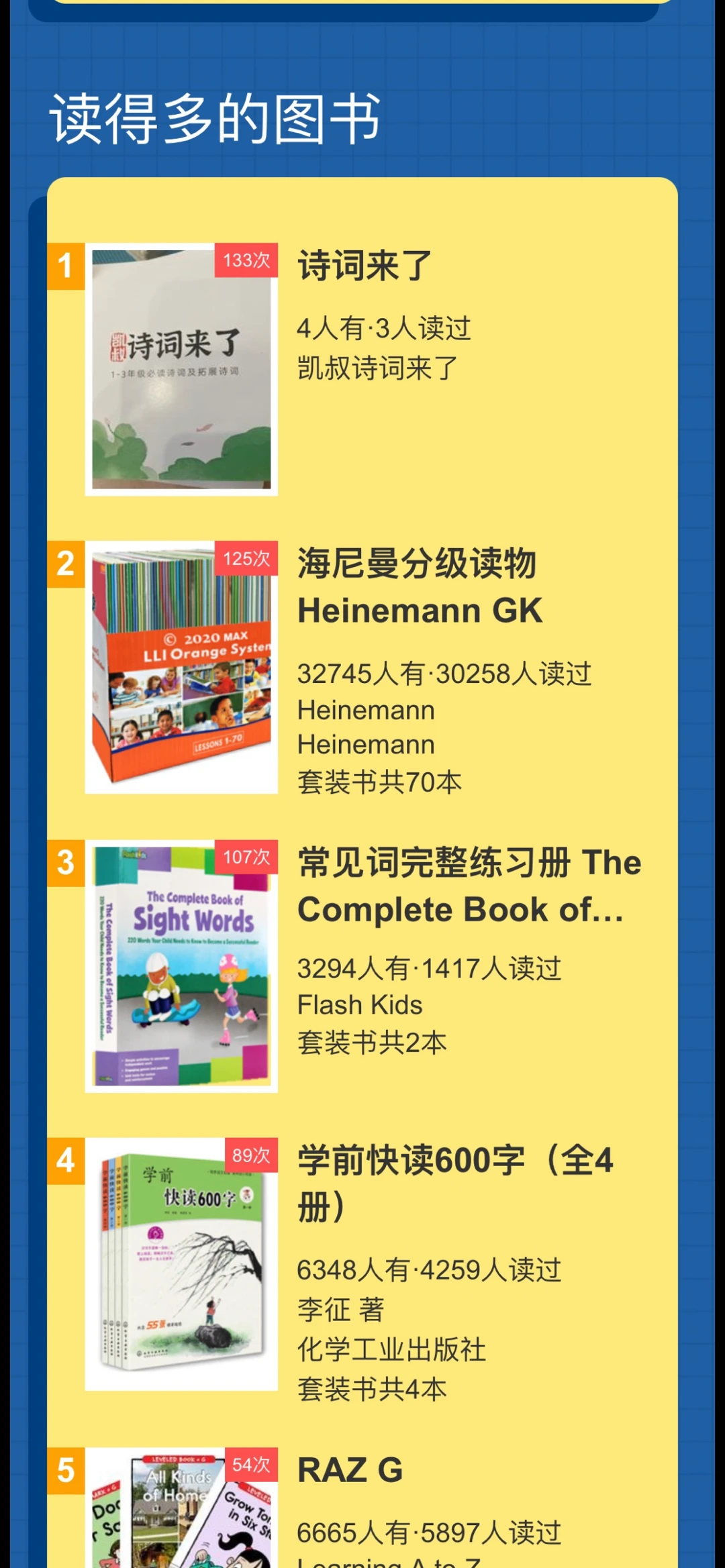Open 常见词完整练习册 Sight Words book

(469, 886)
